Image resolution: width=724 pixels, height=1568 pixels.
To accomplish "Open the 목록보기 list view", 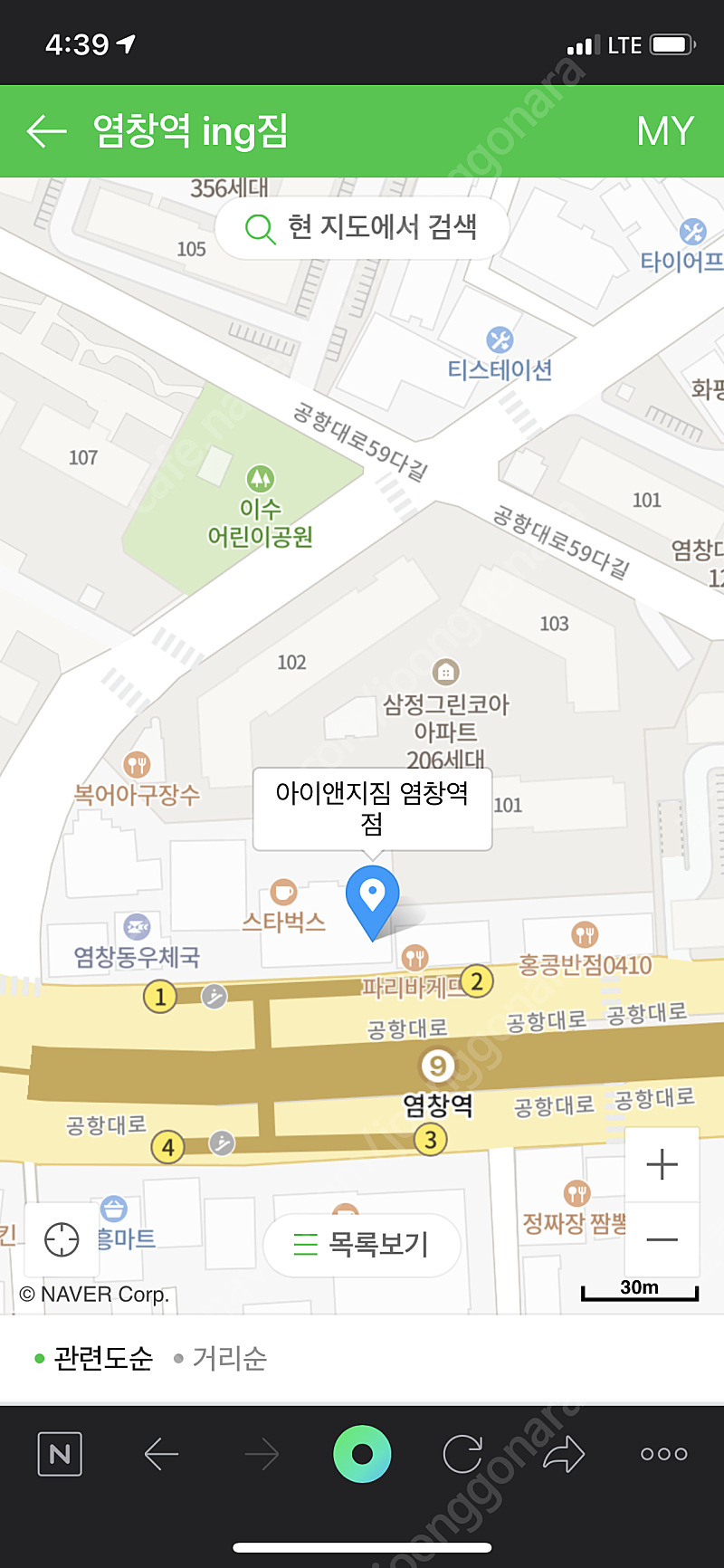I will (362, 1245).
